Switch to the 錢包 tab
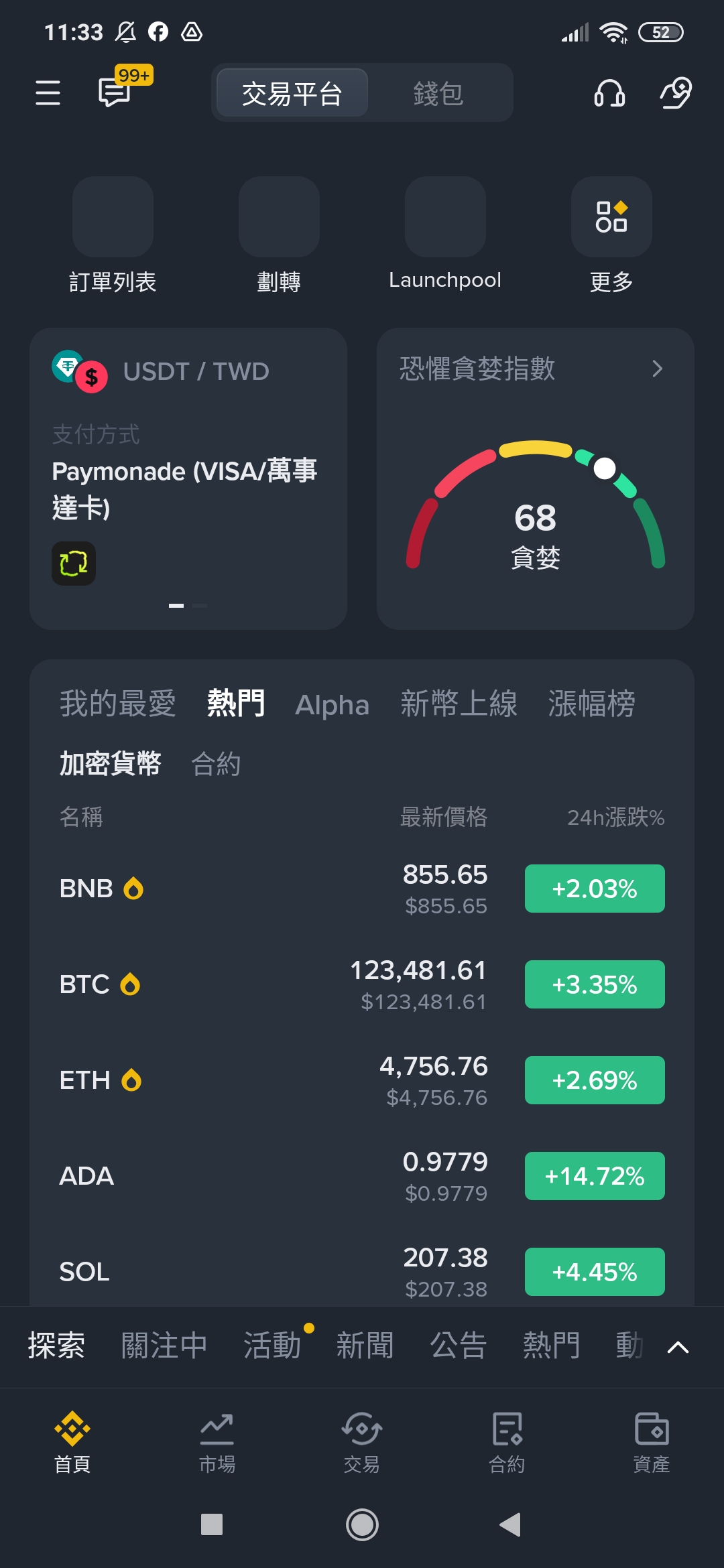 (439, 93)
